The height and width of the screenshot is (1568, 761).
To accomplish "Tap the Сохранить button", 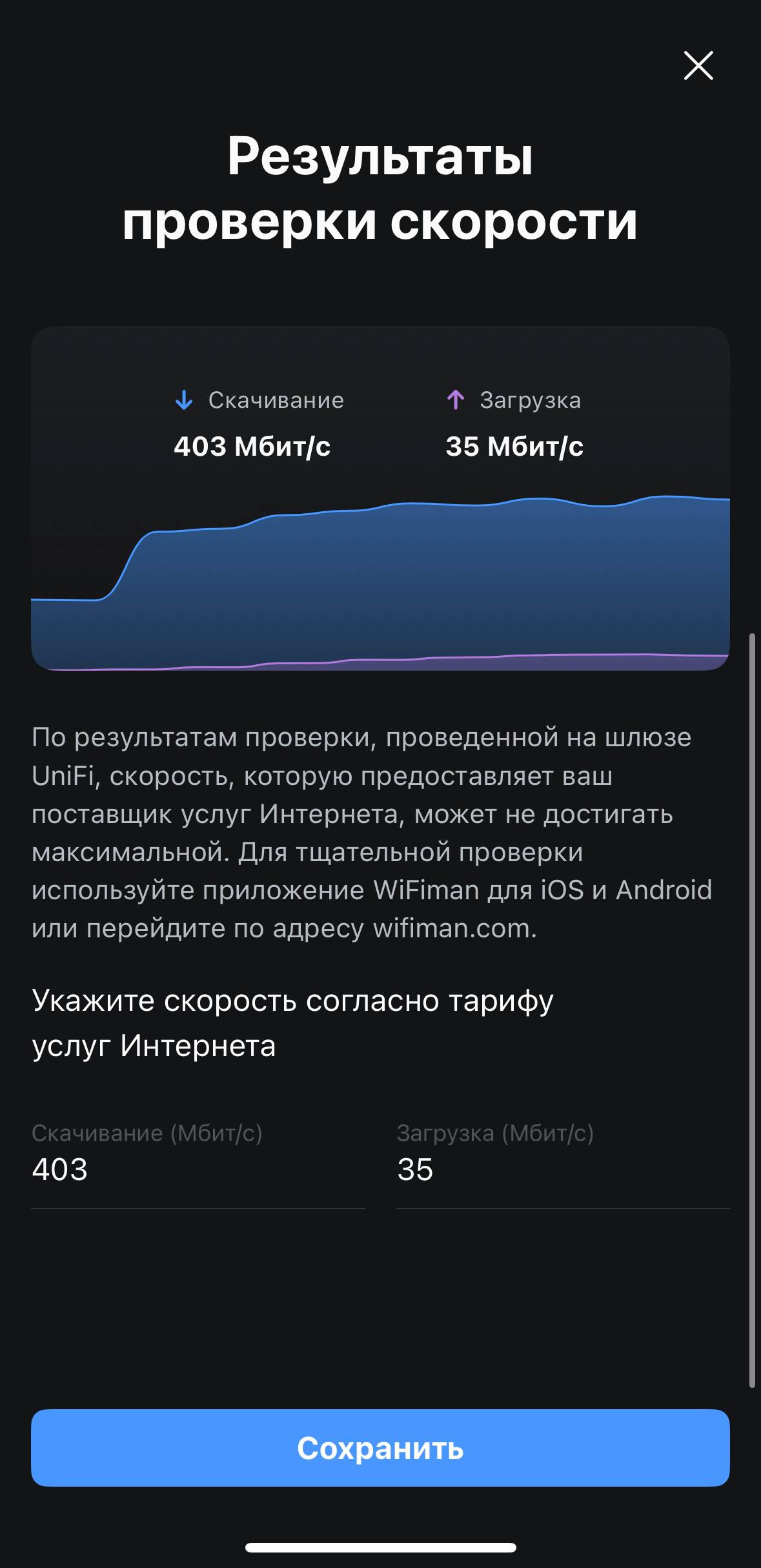I will tap(380, 1448).
